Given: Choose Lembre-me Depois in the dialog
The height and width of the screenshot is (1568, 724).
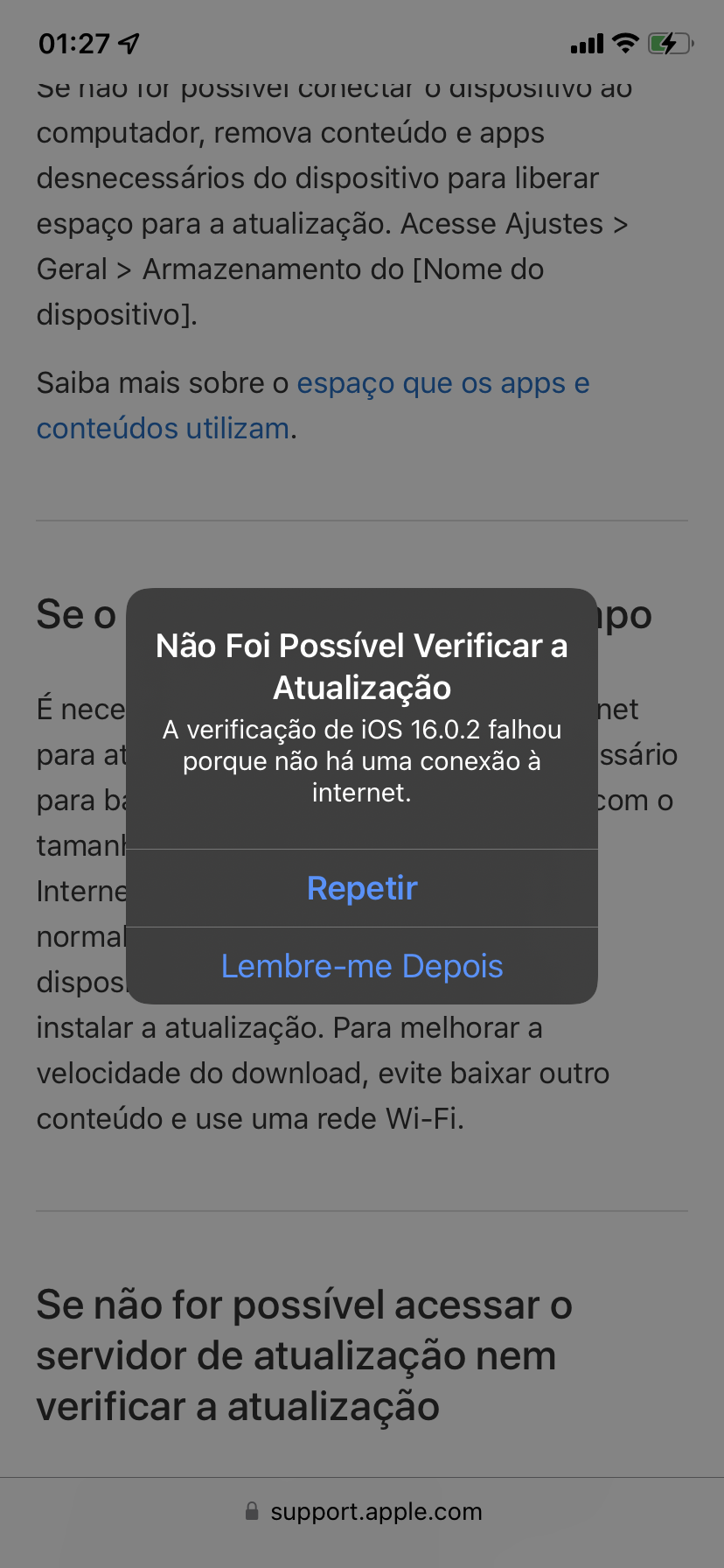Looking at the screenshot, I should 362,966.
